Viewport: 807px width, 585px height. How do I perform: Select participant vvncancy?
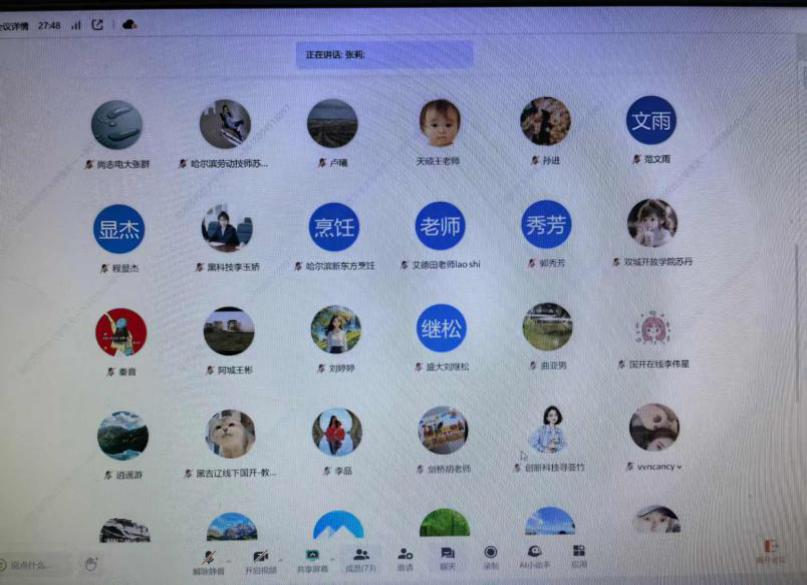coord(654,428)
